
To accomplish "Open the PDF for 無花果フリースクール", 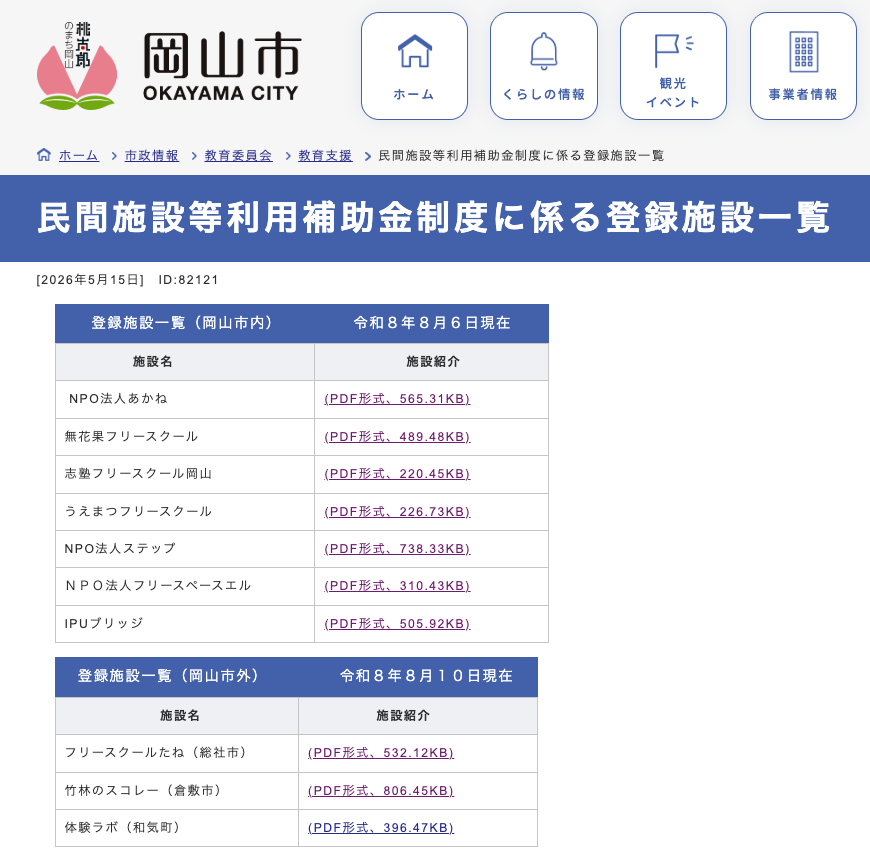I will (x=397, y=437).
